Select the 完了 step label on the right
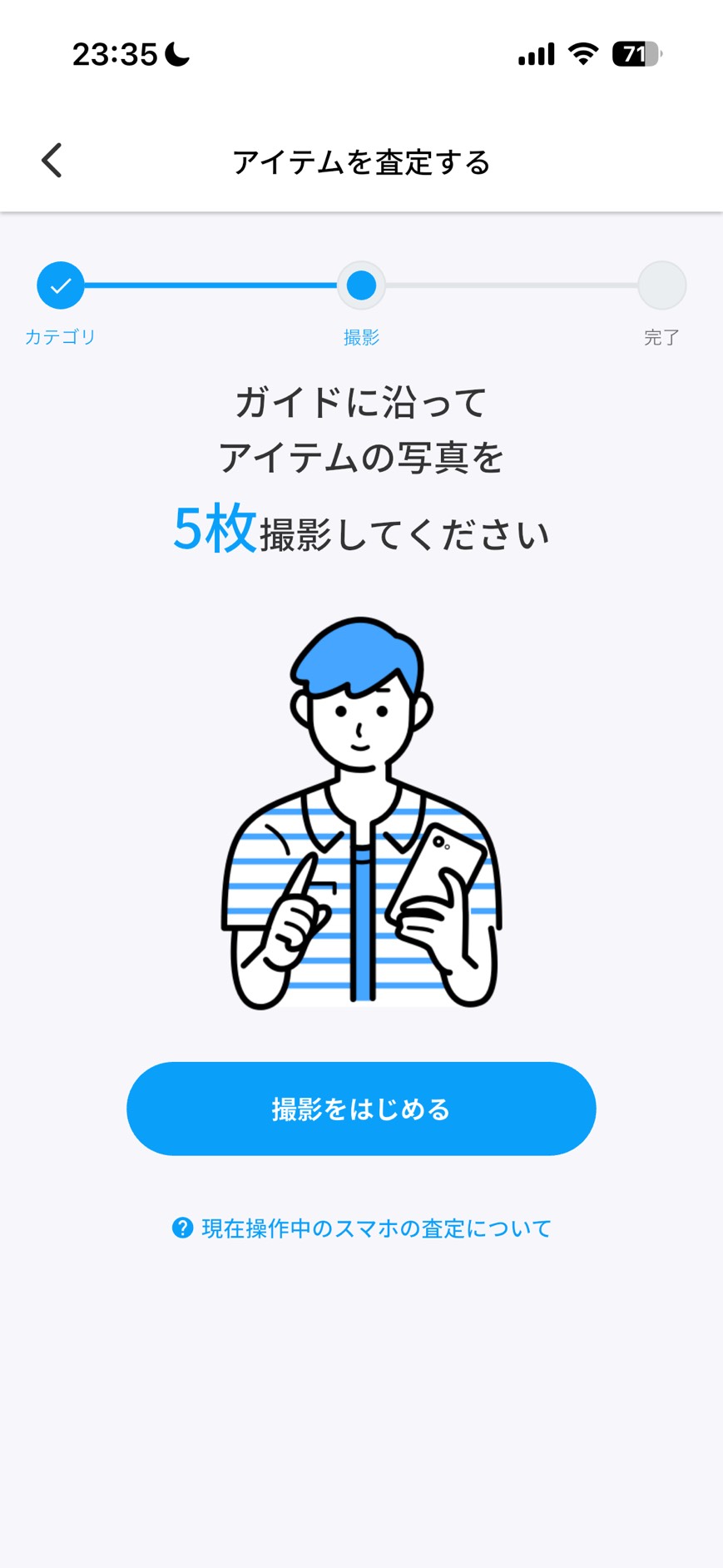This screenshot has height=1568, width=723. 661,336
